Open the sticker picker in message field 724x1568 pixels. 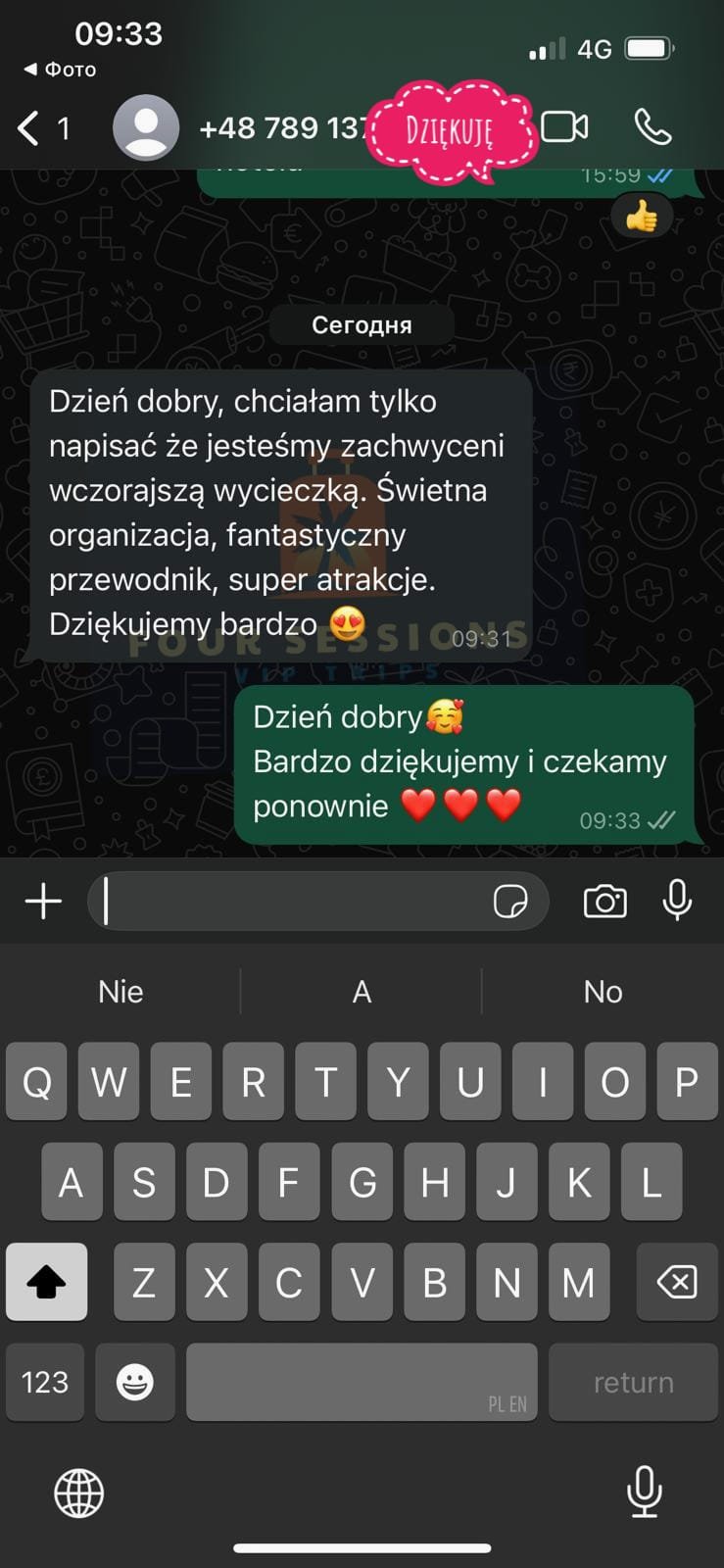pyautogui.click(x=510, y=901)
